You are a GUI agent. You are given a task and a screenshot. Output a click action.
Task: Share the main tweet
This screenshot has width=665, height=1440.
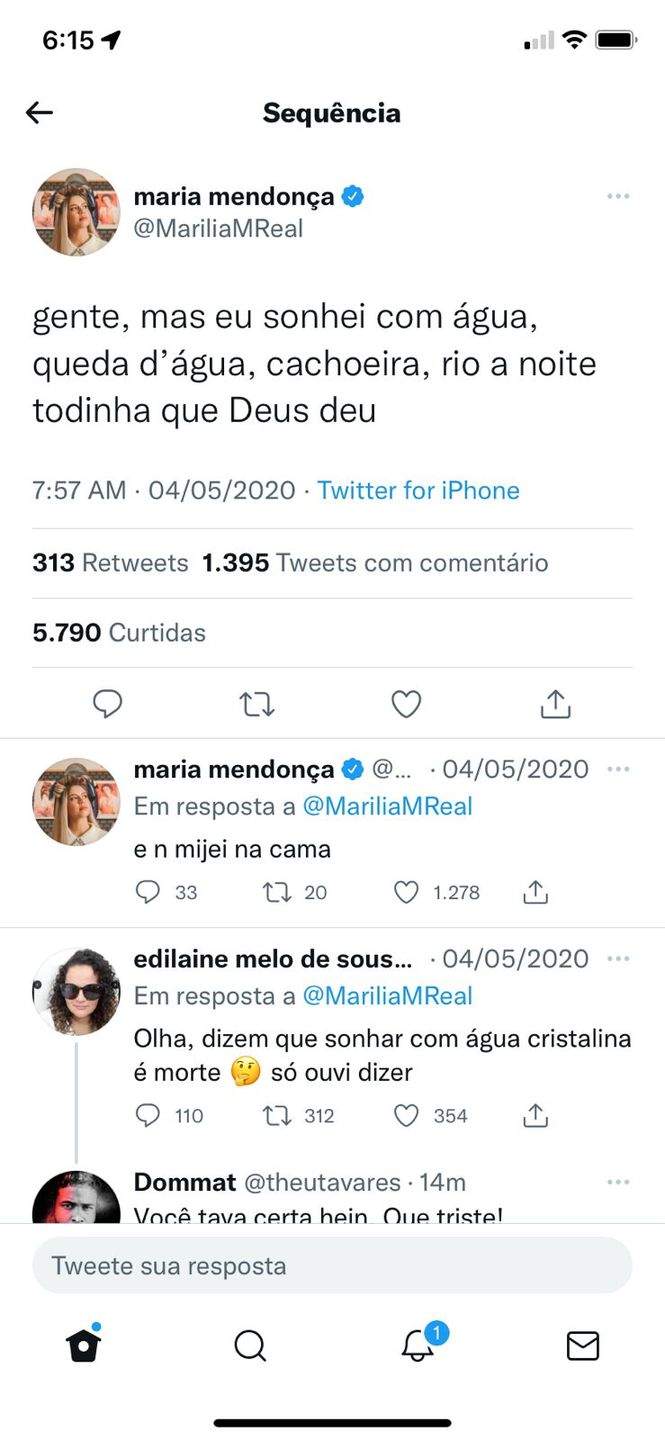pos(554,705)
